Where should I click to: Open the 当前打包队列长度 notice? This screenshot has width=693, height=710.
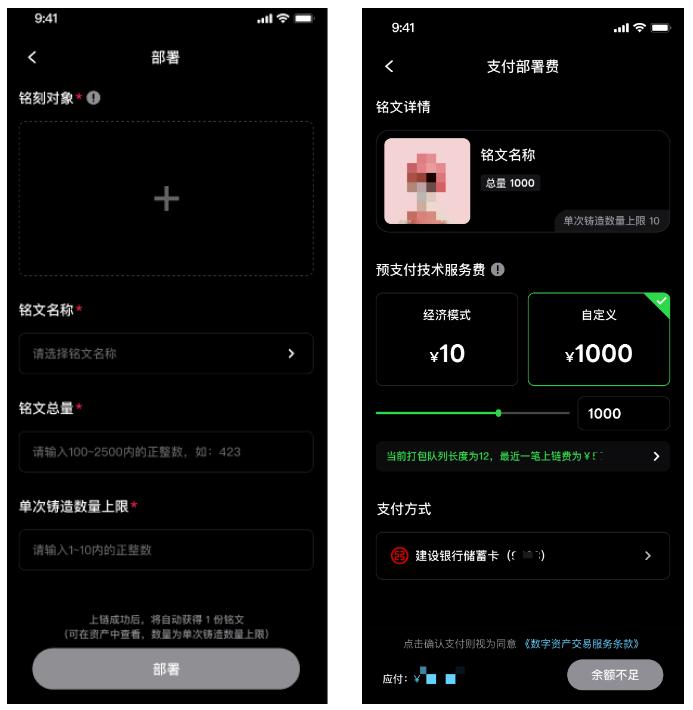(x=522, y=456)
